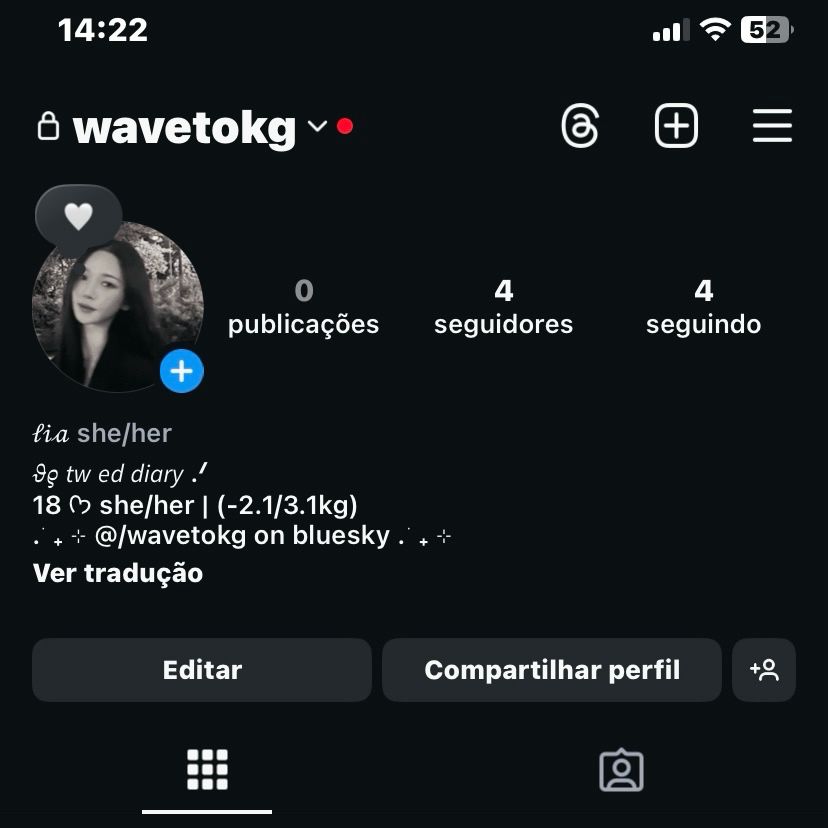
Task: Expand the wavetokg account switcher
Action: 317,127
